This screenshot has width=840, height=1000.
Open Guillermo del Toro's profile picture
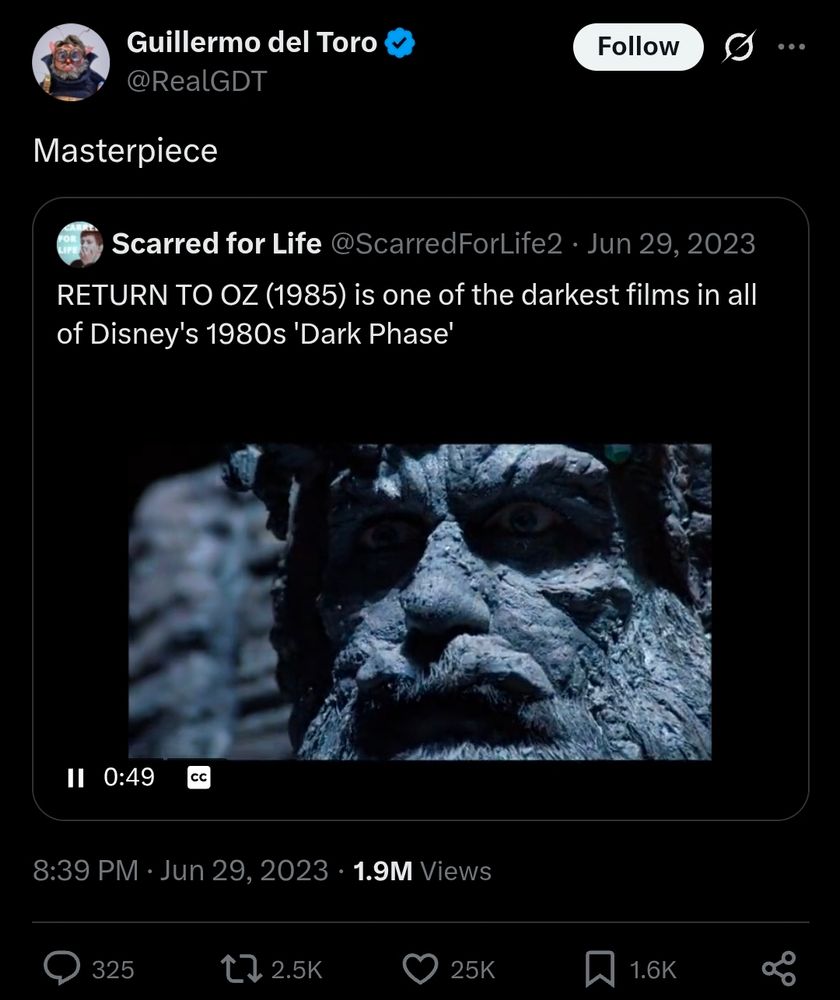71,61
